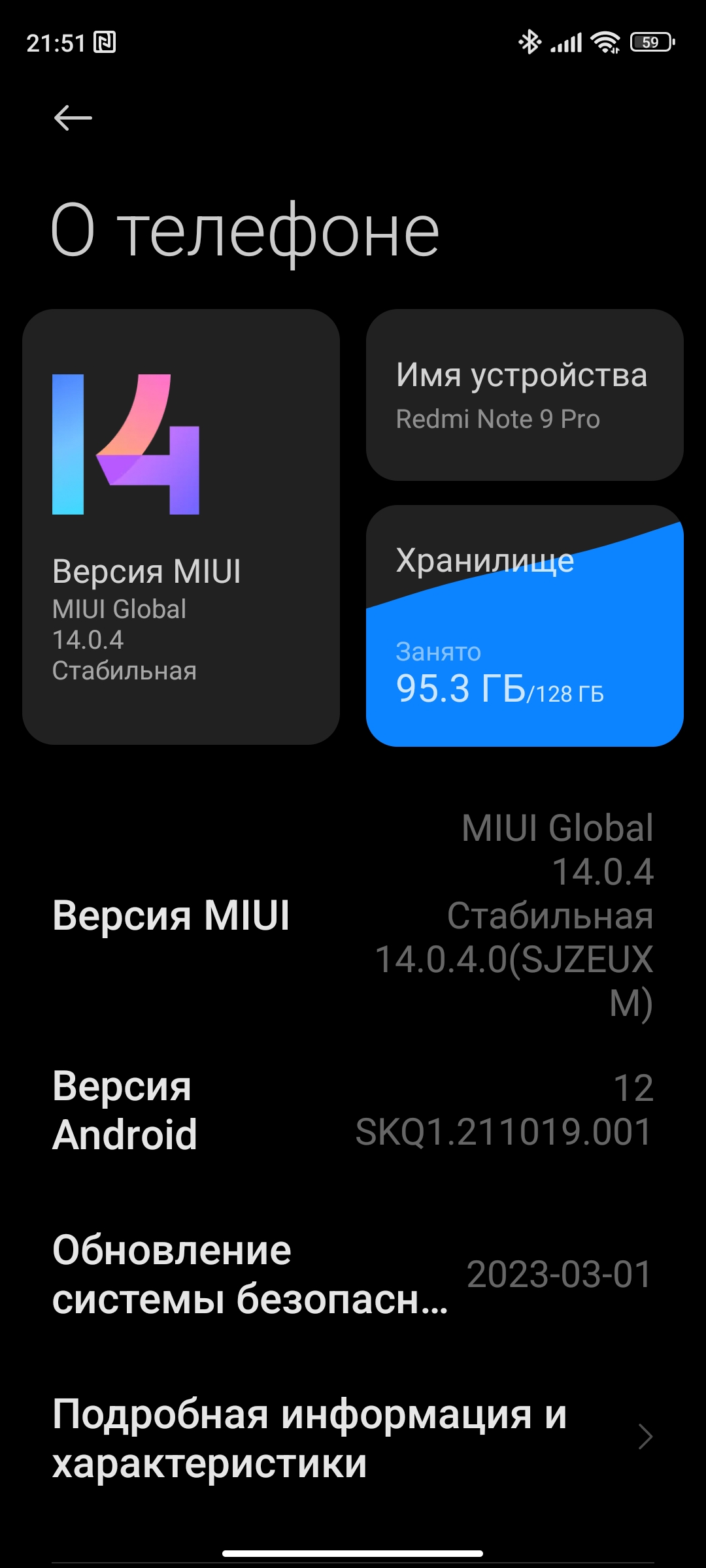Open Обновление системы безопасности row
This screenshot has width=706, height=1568.
pyautogui.click(x=353, y=1274)
